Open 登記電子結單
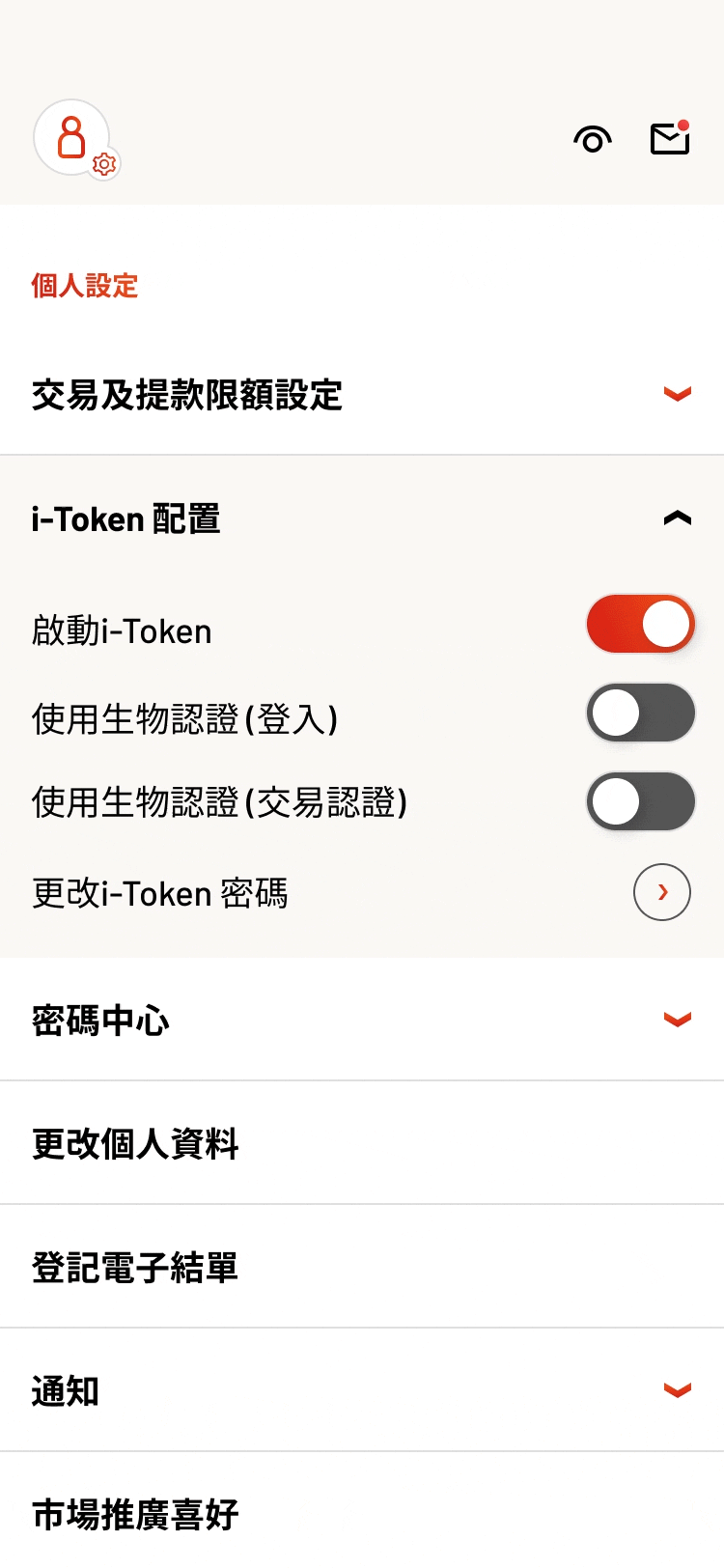The image size is (724, 1568). coord(362,1267)
